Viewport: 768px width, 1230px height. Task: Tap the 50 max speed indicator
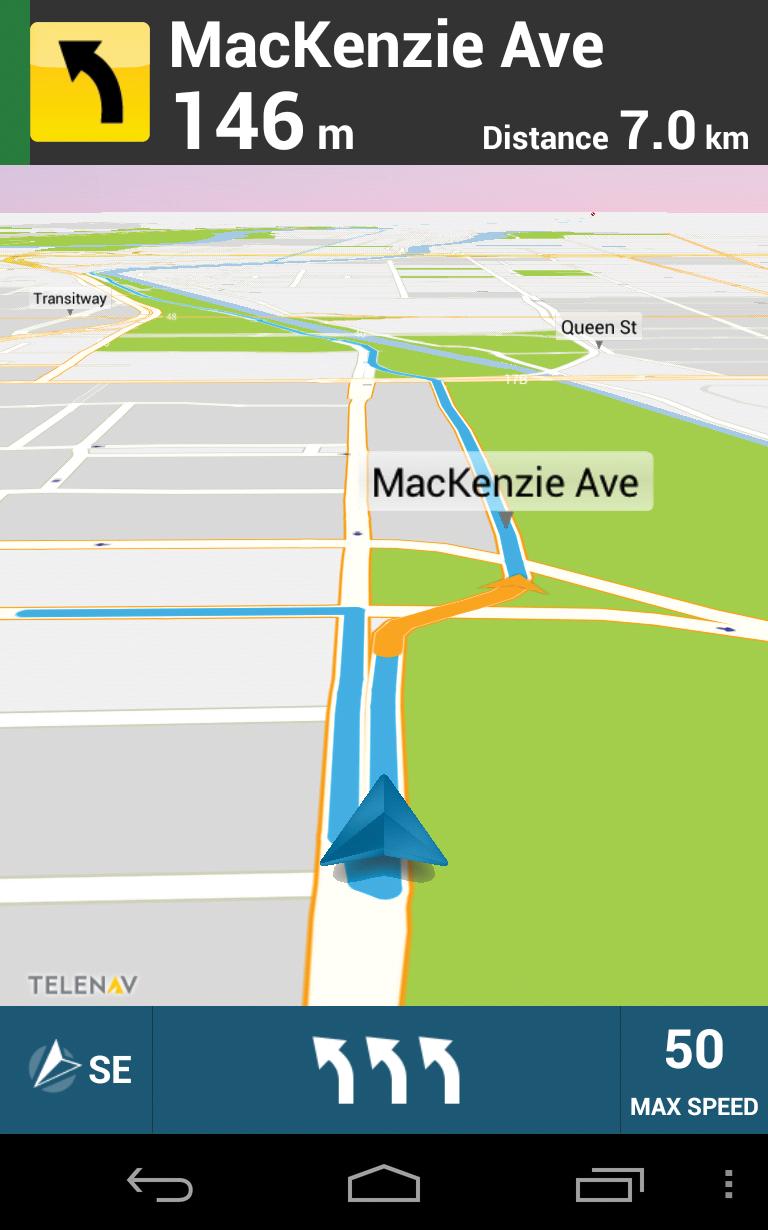point(694,1069)
